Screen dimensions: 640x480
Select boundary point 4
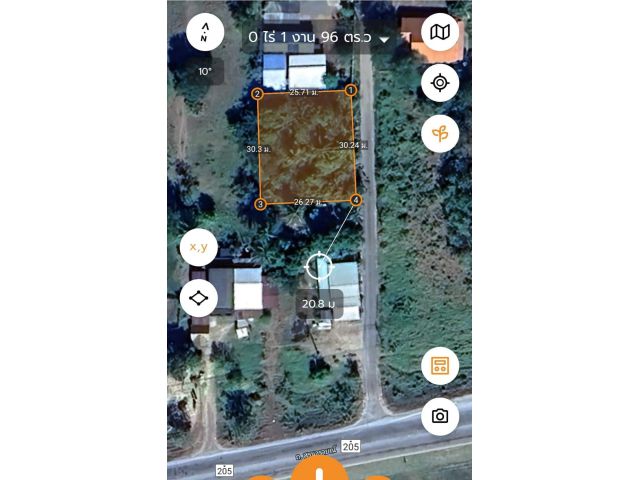coord(356,200)
